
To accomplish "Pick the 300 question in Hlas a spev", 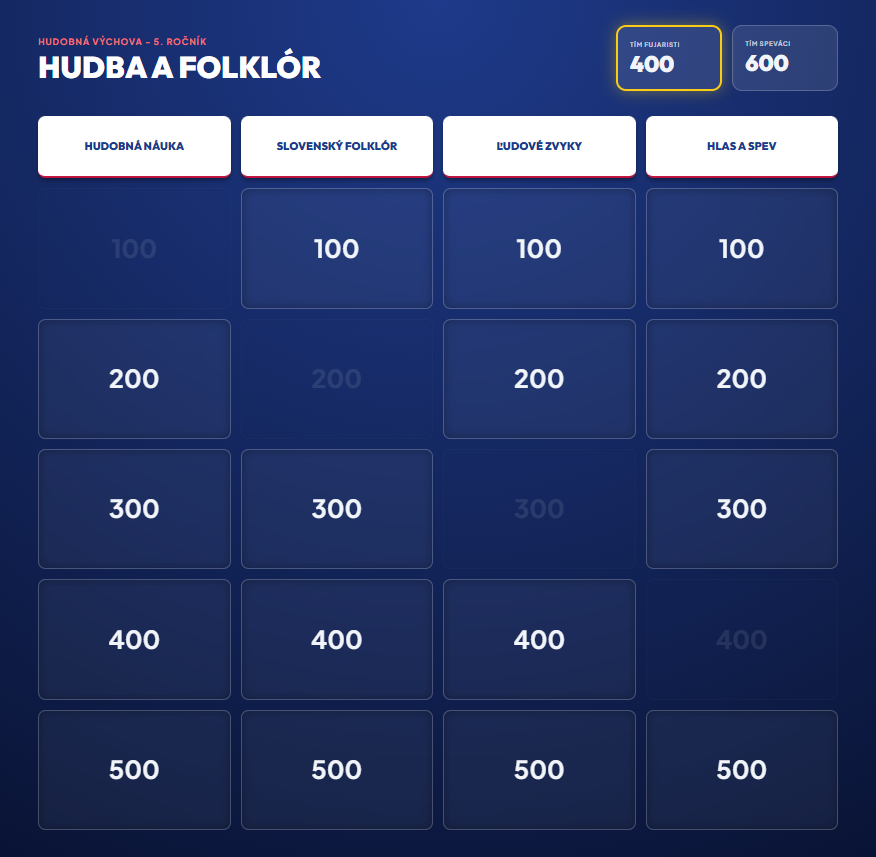I will 741,509.
